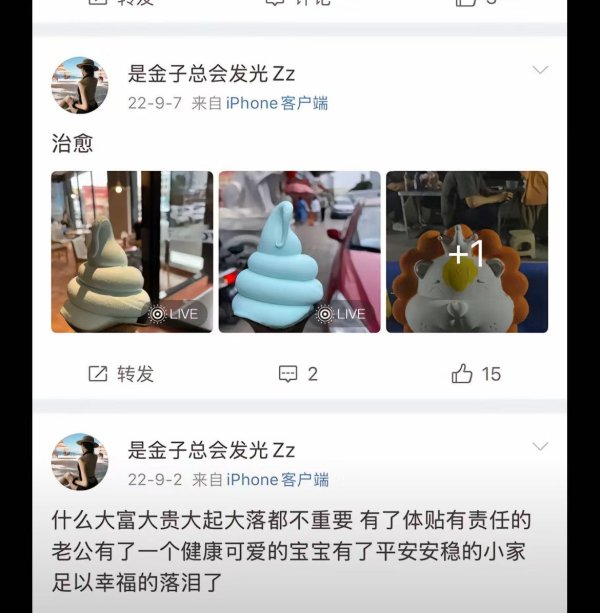The image size is (600, 613).
Task: View the green ice cream live photo
Action: tap(132, 252)
